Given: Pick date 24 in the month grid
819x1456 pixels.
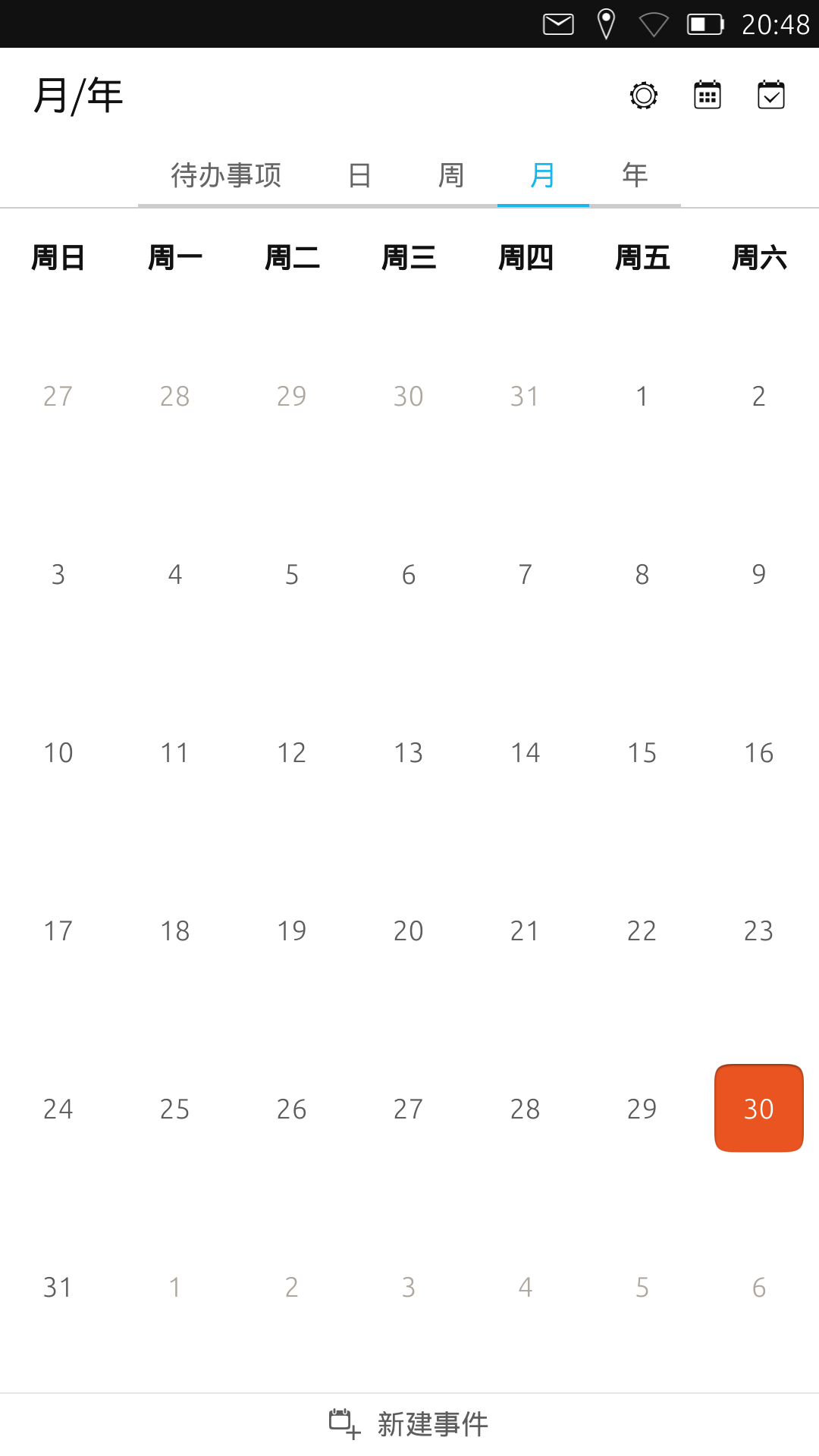Looking at the screenshot, I should [x=58, y=1109].
